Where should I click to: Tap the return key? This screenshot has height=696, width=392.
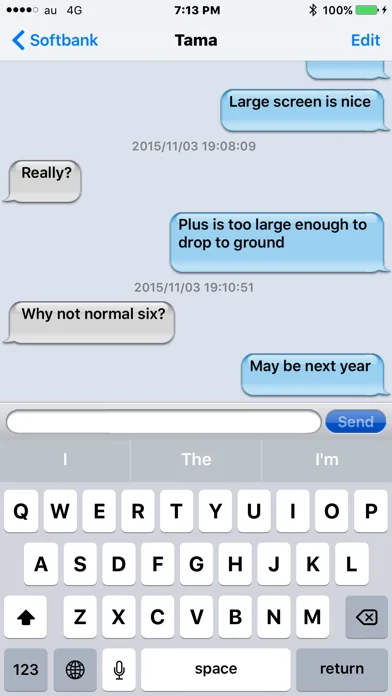pos(342,669)
